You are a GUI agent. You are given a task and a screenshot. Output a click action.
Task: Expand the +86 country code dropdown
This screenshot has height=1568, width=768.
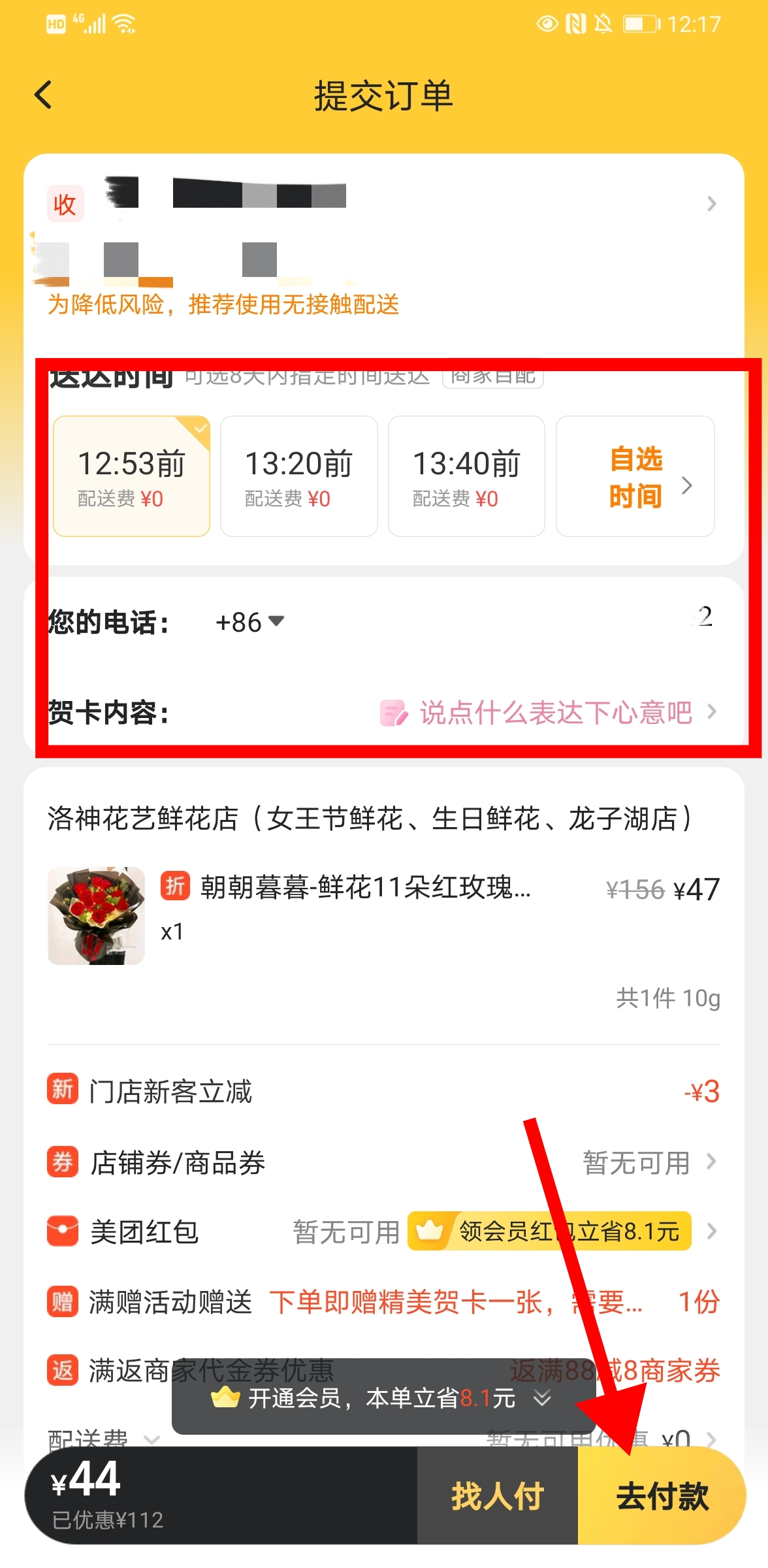(x=250, y=622)
